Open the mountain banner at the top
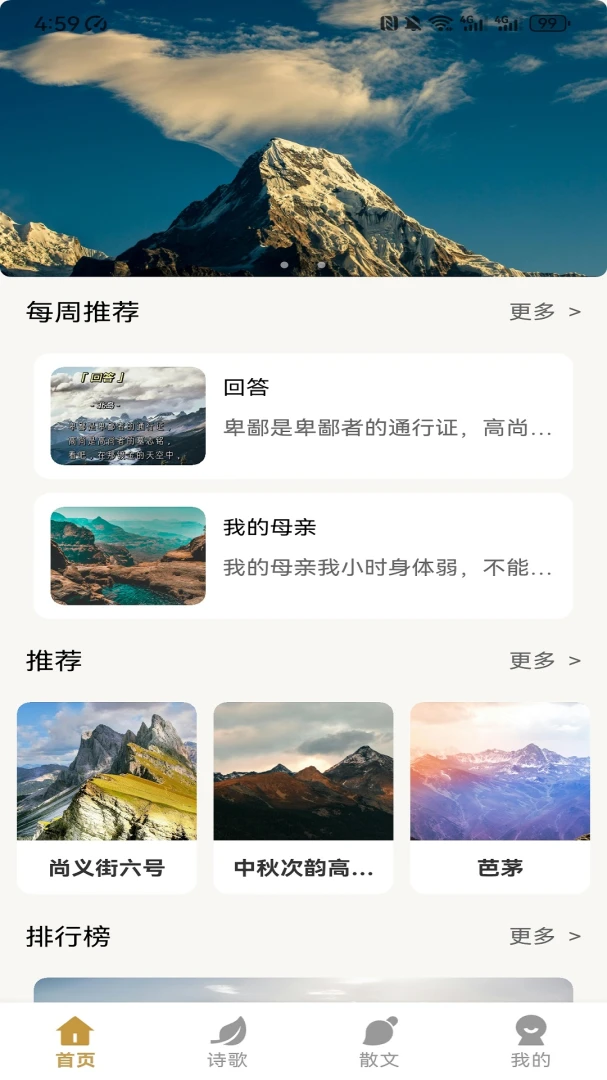Screen dimensions: 607x1080 tap(303, 138)
